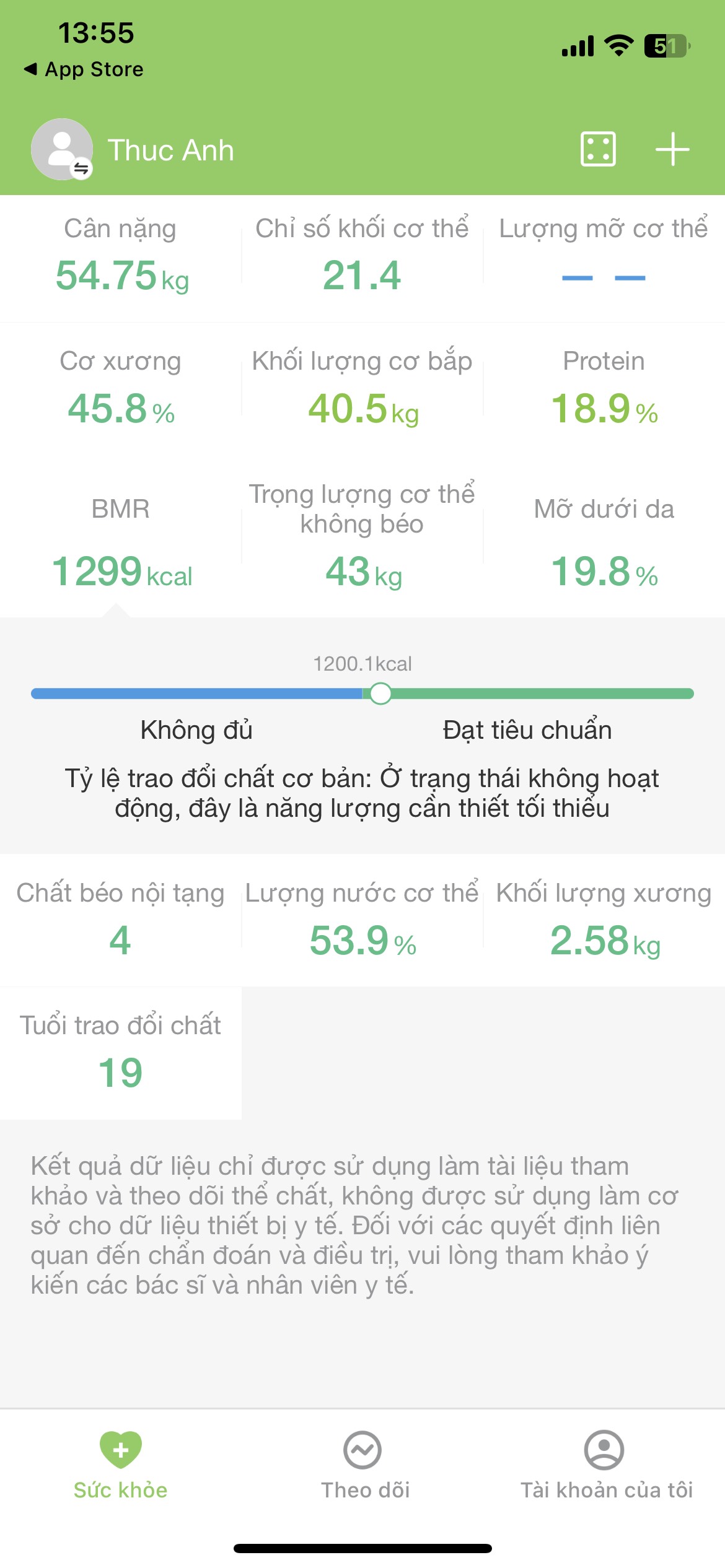Viewport: 725px width, 1568px height.
Task: Show Chất béo nội tạng details
Action: [121, 920]
